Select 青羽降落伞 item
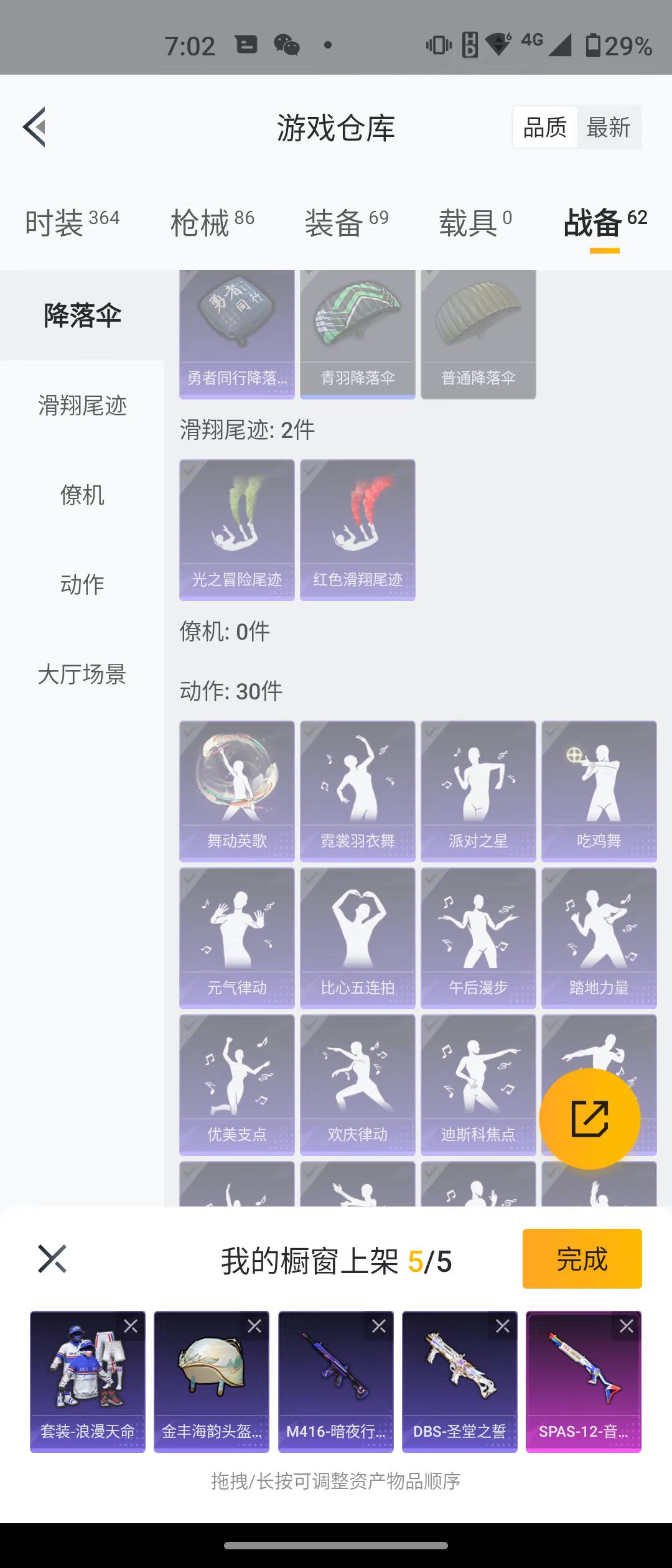Screen dimensions: 672x1568 (357, 333)
